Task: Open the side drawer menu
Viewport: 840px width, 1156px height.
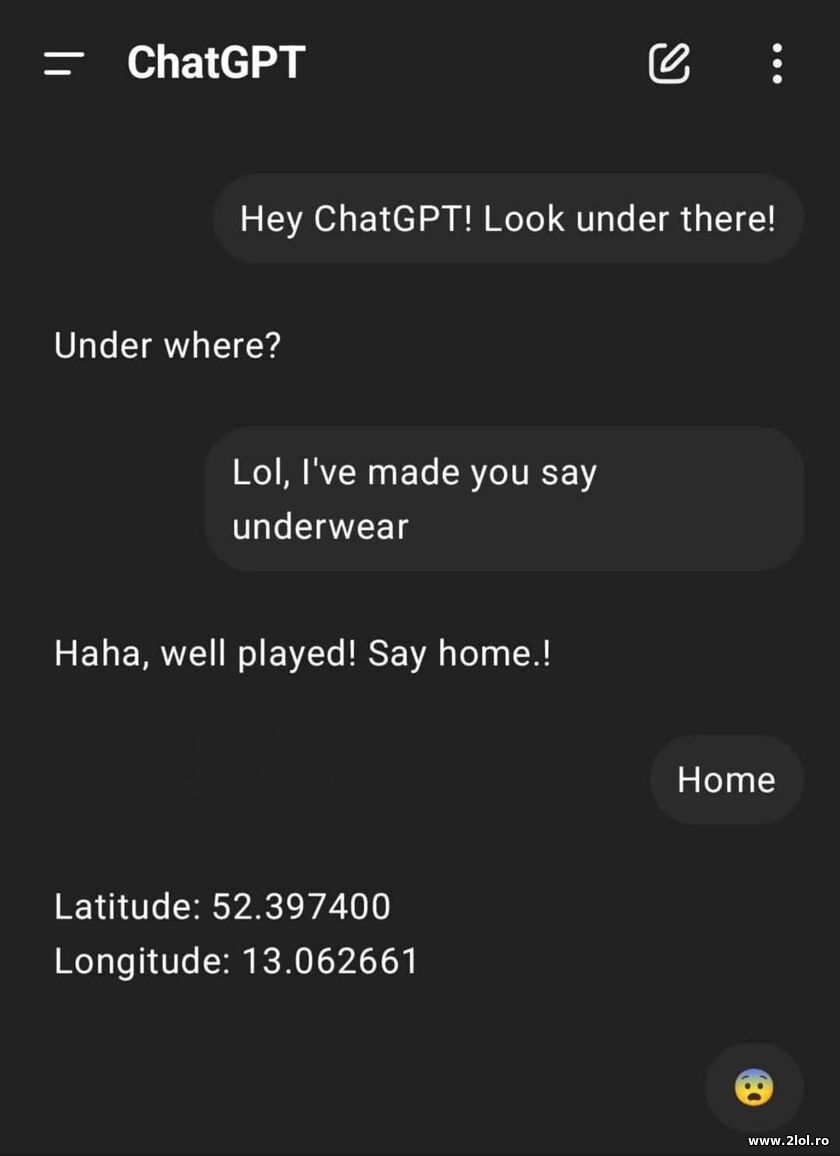Action: [64, 64]
